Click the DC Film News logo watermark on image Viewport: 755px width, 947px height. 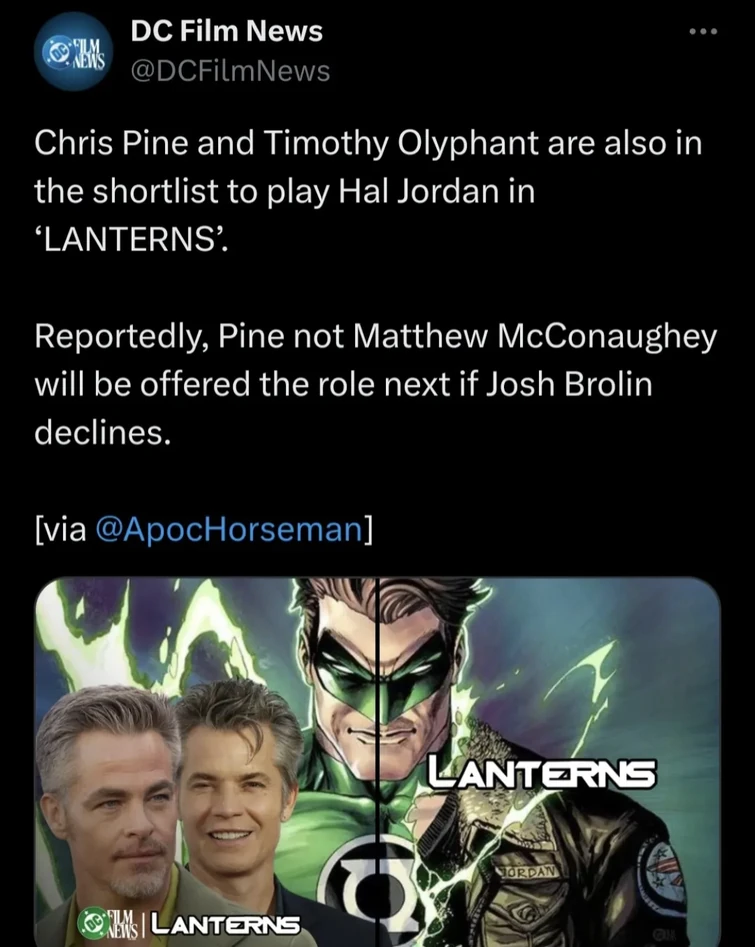pyautogui.click(x=93, y=922)
